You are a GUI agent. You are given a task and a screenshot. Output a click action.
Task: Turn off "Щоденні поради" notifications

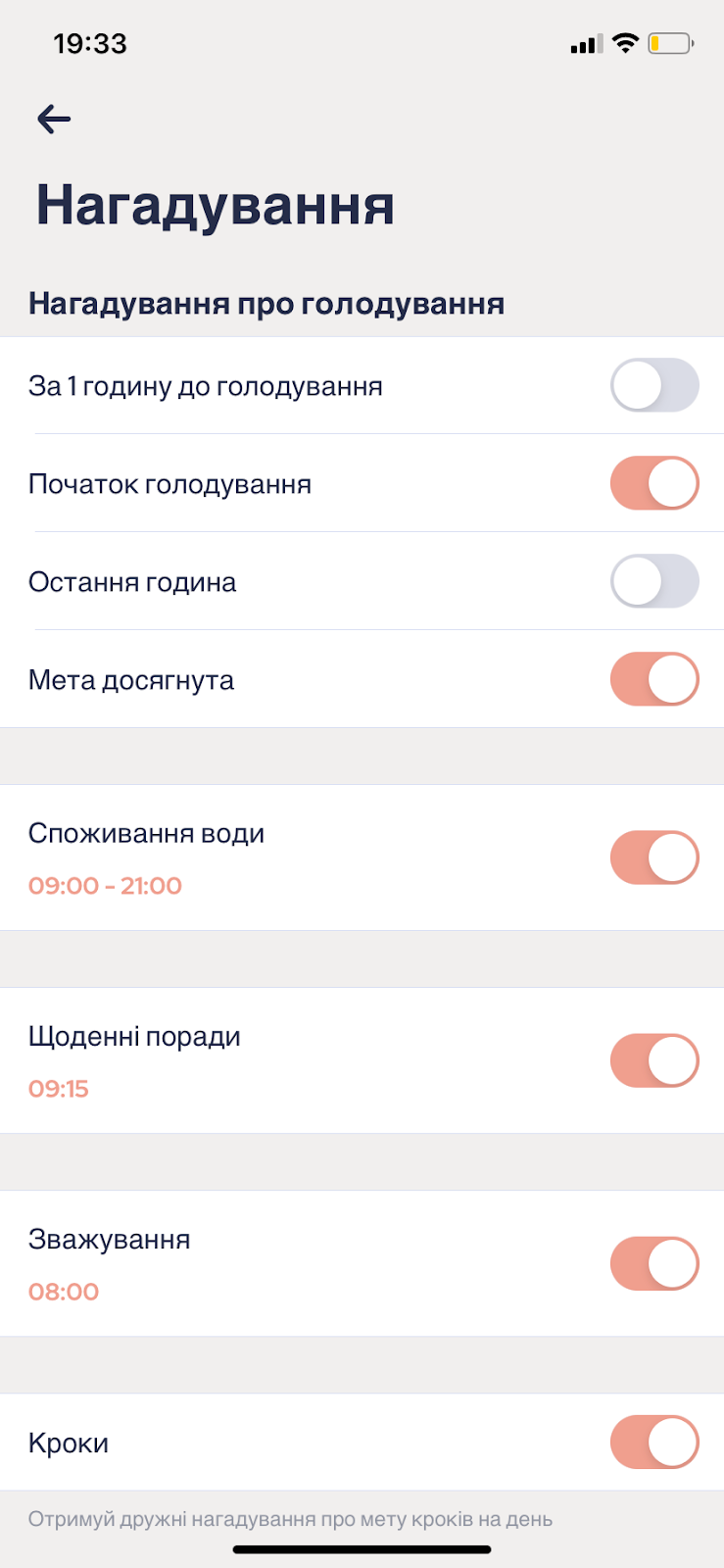coord(654,1060)
